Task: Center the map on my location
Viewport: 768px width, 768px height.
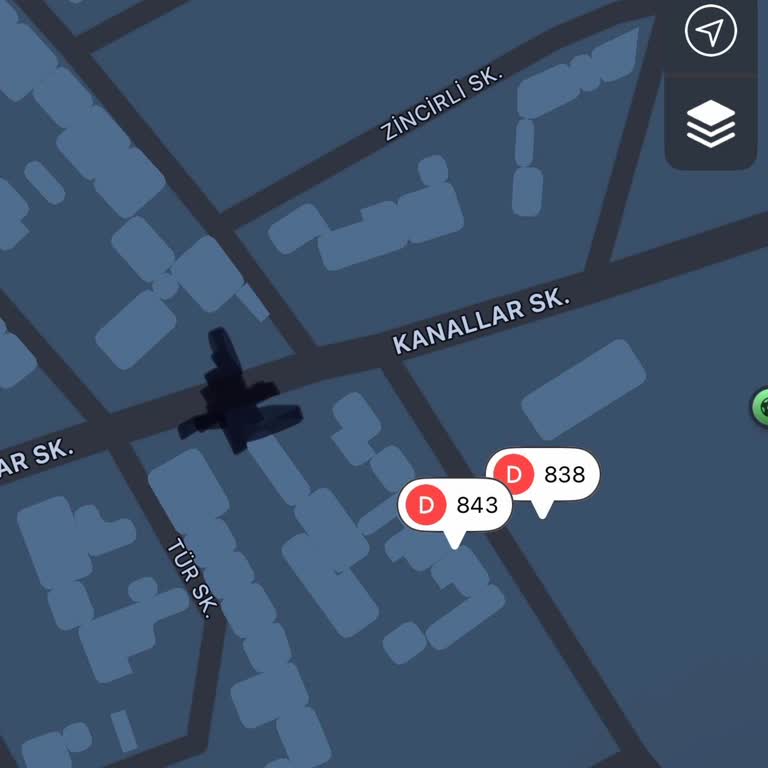Action: 710,32
